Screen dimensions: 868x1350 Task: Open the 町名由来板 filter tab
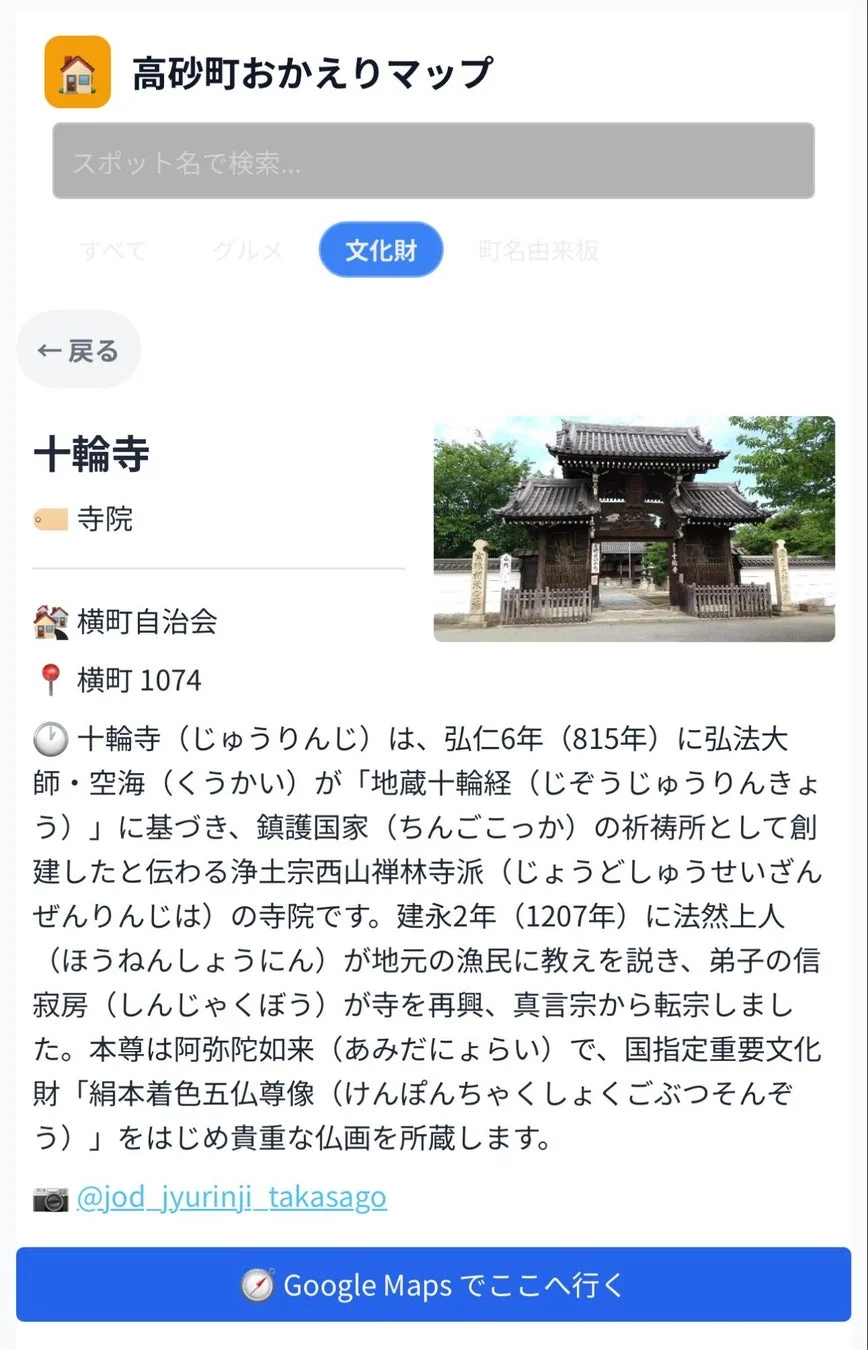pos(536,251)
